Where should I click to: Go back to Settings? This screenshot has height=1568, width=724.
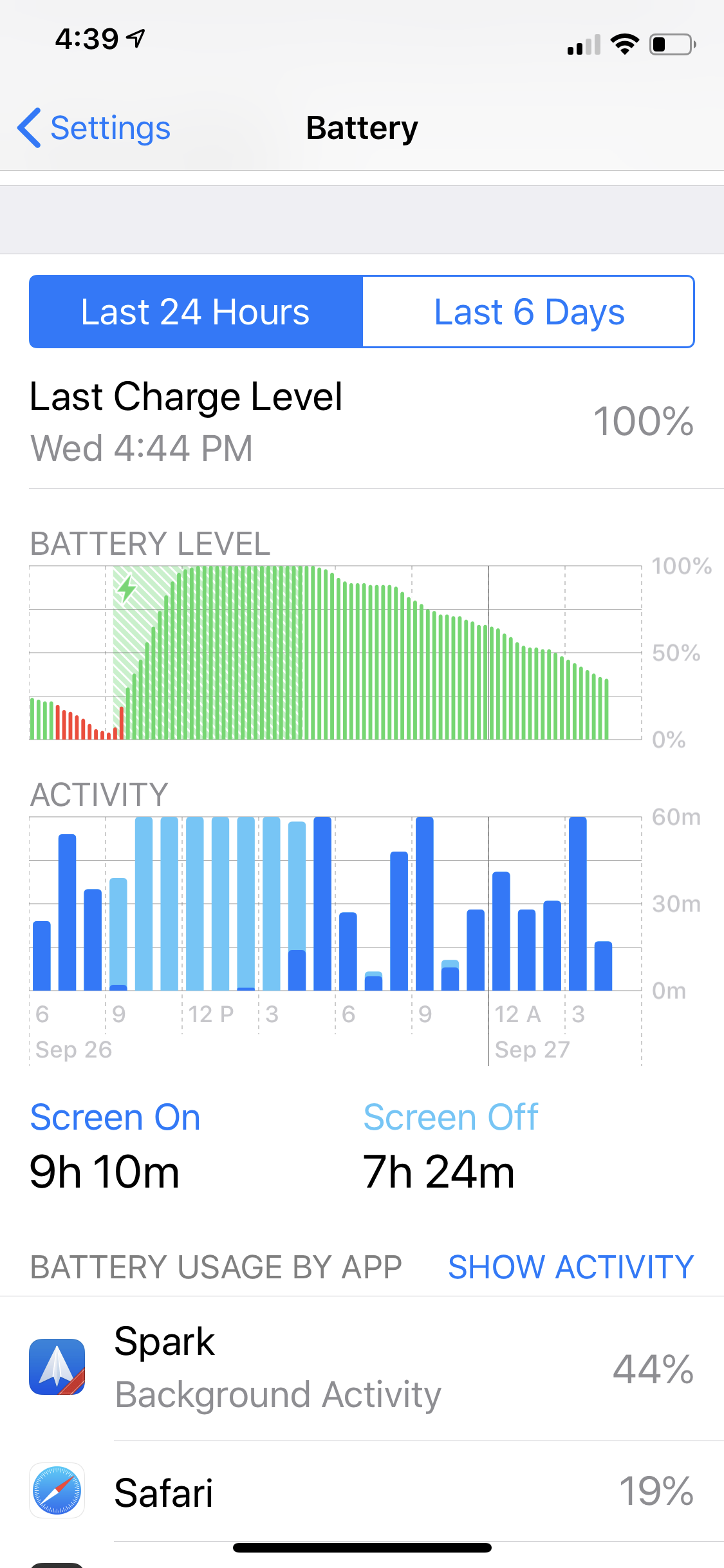pyautogui.click(x=94, y=128)
